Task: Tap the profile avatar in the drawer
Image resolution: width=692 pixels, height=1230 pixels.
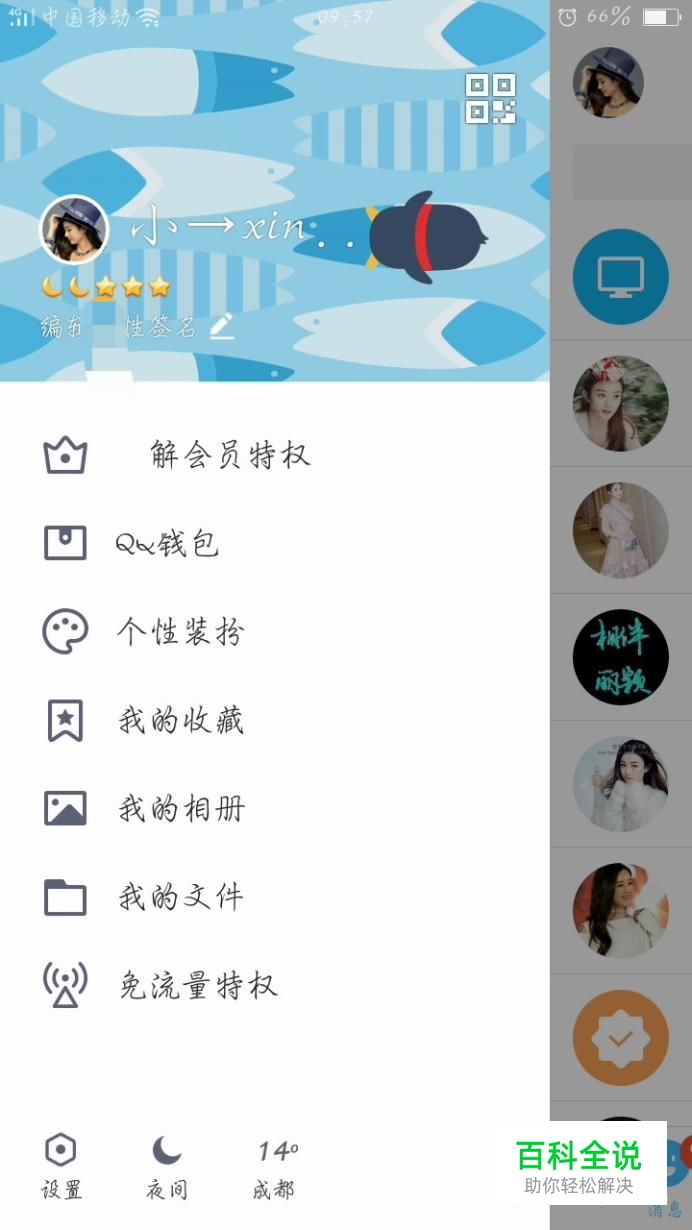Action: coord(73,229)
